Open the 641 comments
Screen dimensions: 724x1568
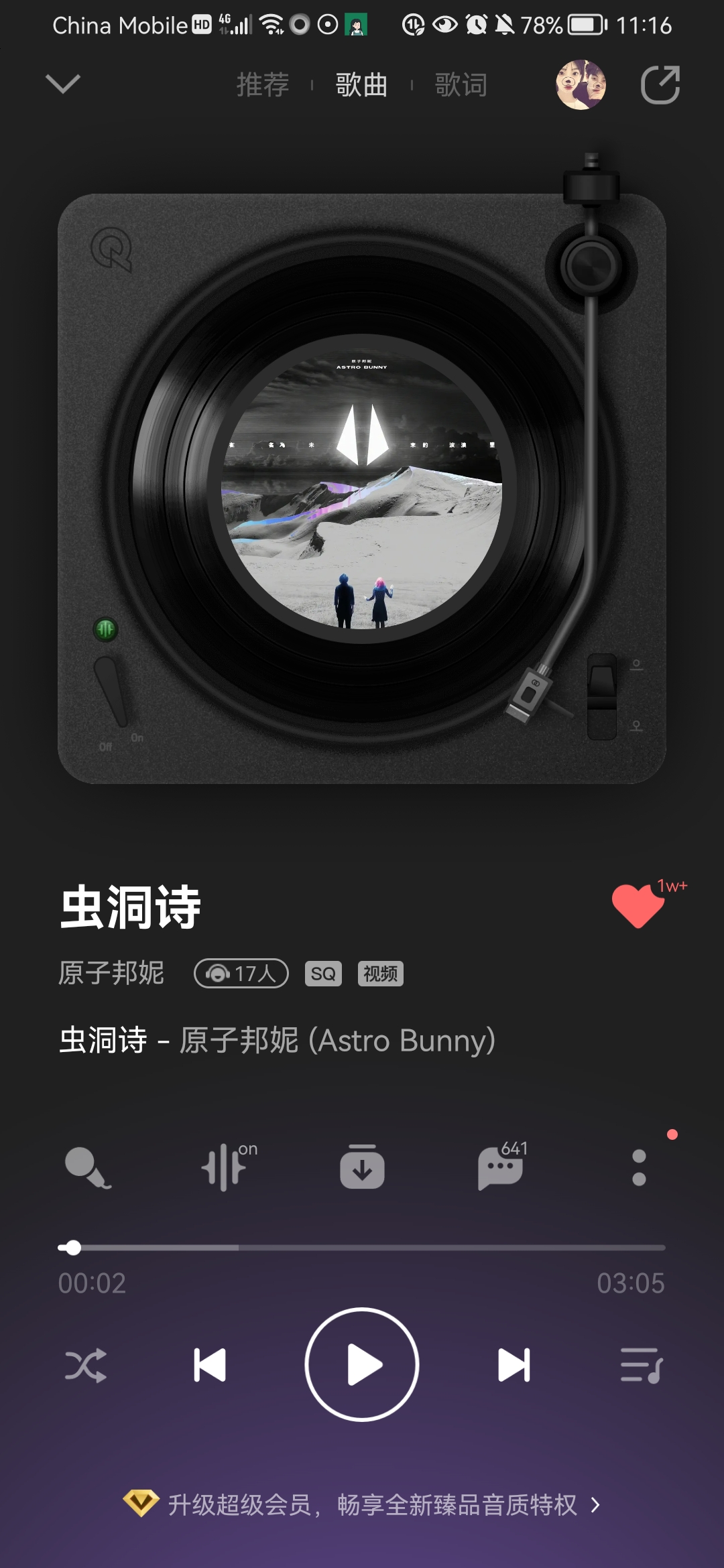click(501, 1167)
